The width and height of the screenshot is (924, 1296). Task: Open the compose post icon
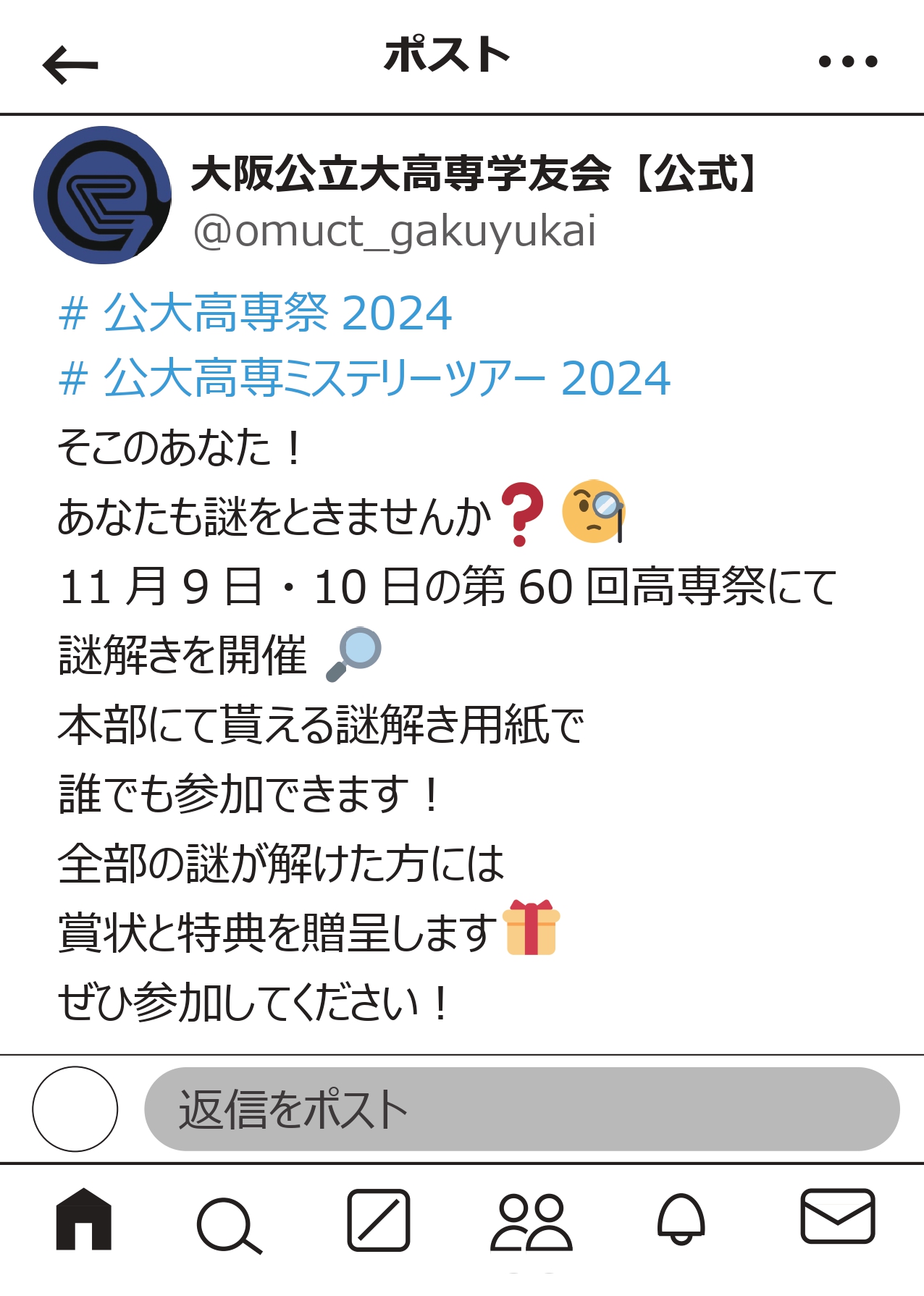pos(379,1224)
